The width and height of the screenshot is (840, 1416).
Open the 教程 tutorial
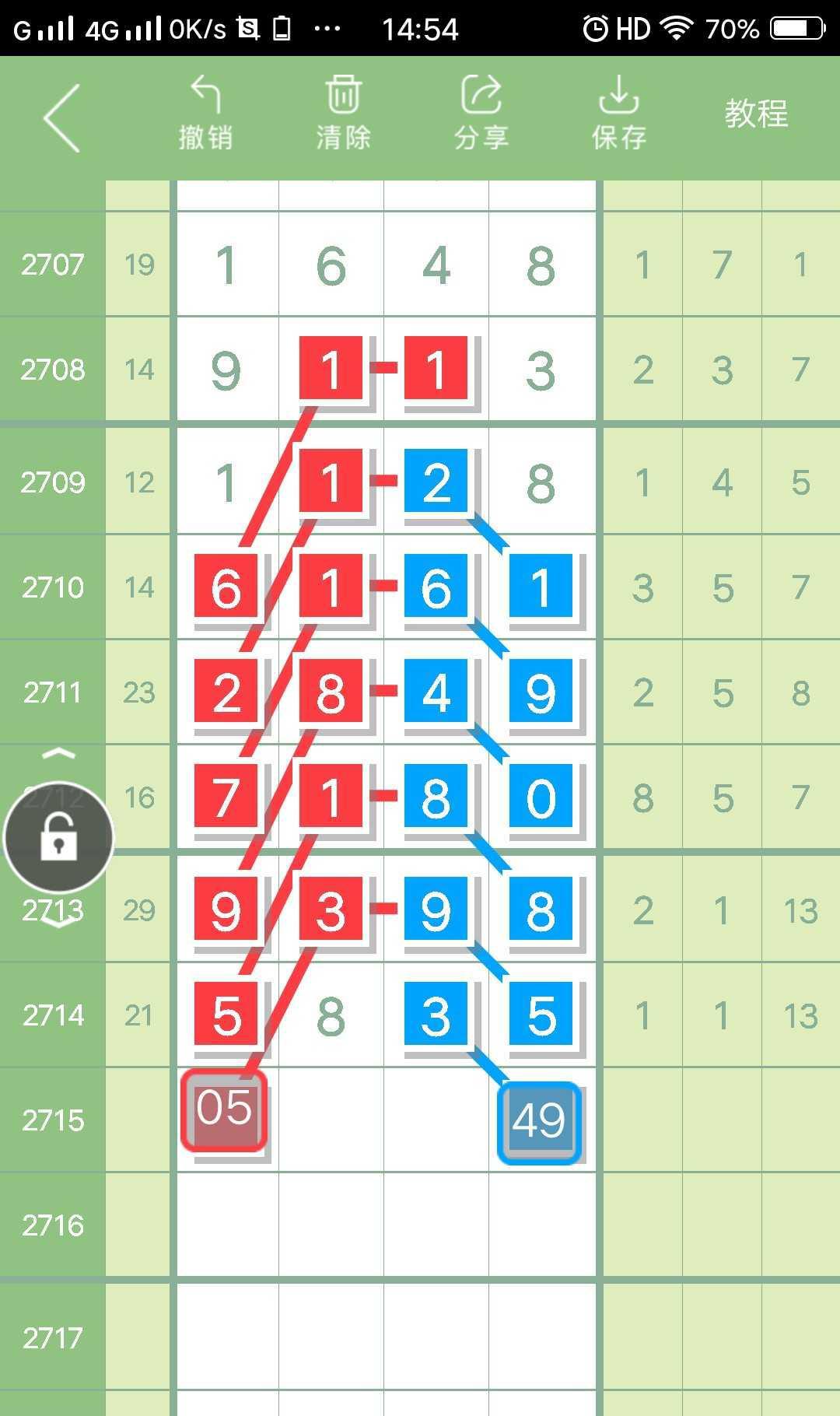click(756, 114)
